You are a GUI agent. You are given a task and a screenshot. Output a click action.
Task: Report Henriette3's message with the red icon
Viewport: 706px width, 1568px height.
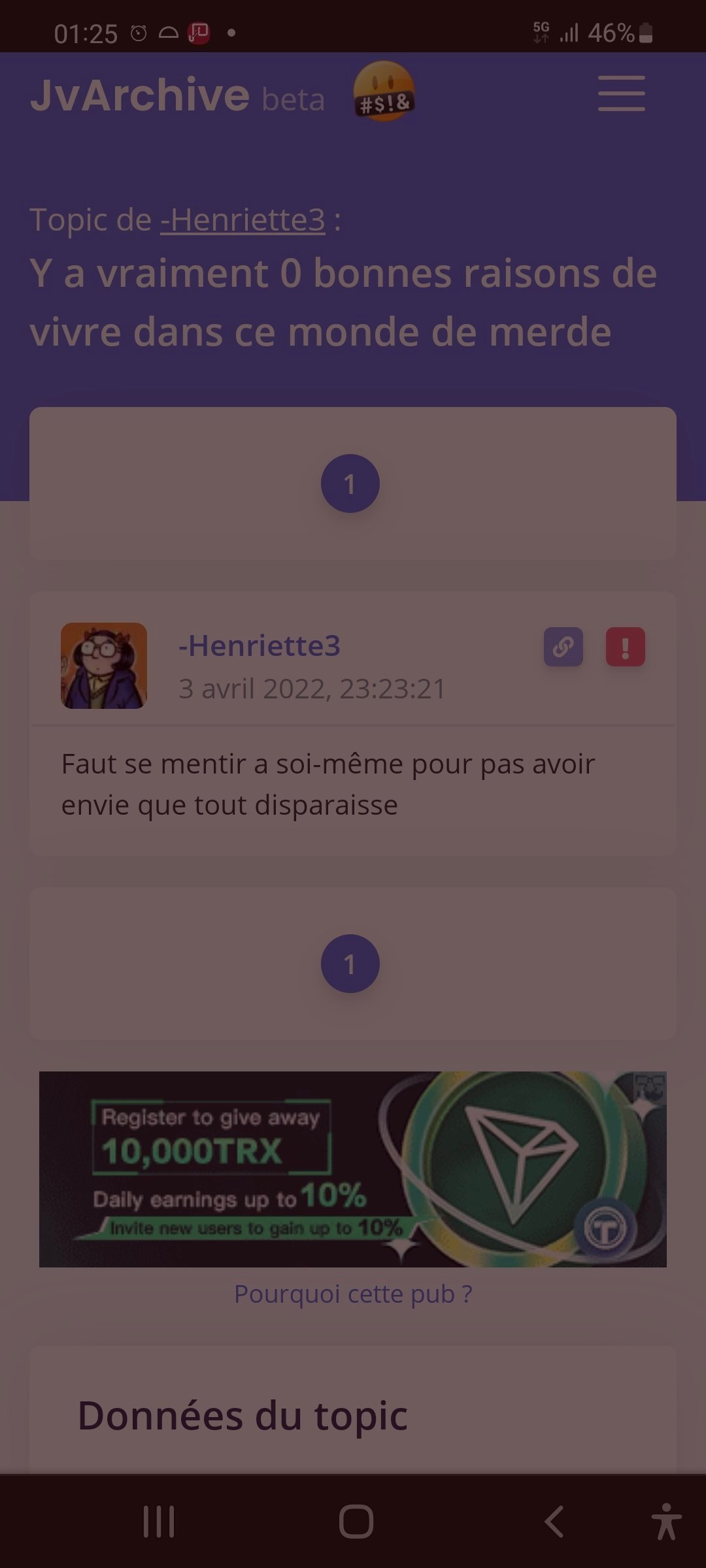tap(625, 647)
